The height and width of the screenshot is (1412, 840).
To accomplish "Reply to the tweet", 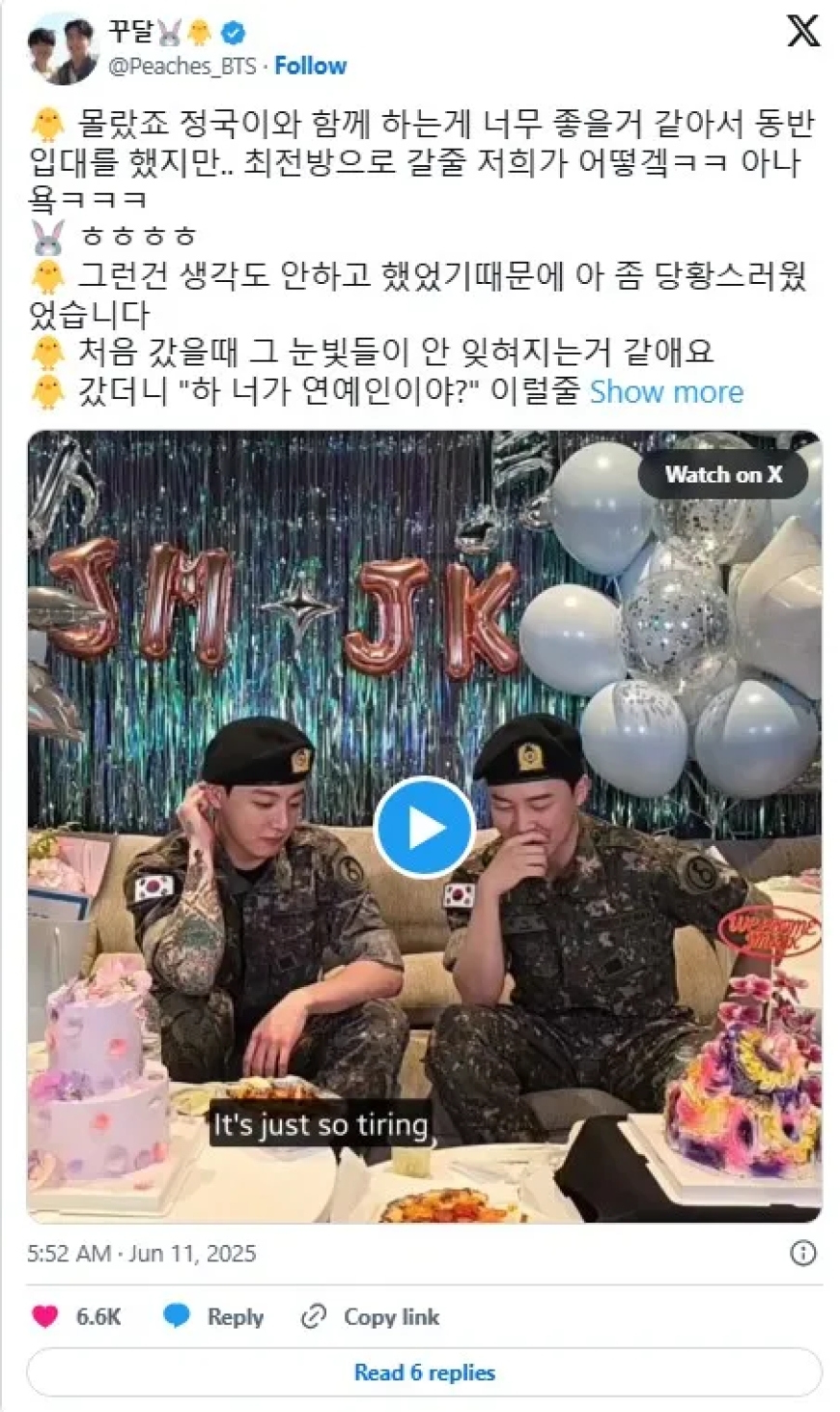I will pos(214,1316).
